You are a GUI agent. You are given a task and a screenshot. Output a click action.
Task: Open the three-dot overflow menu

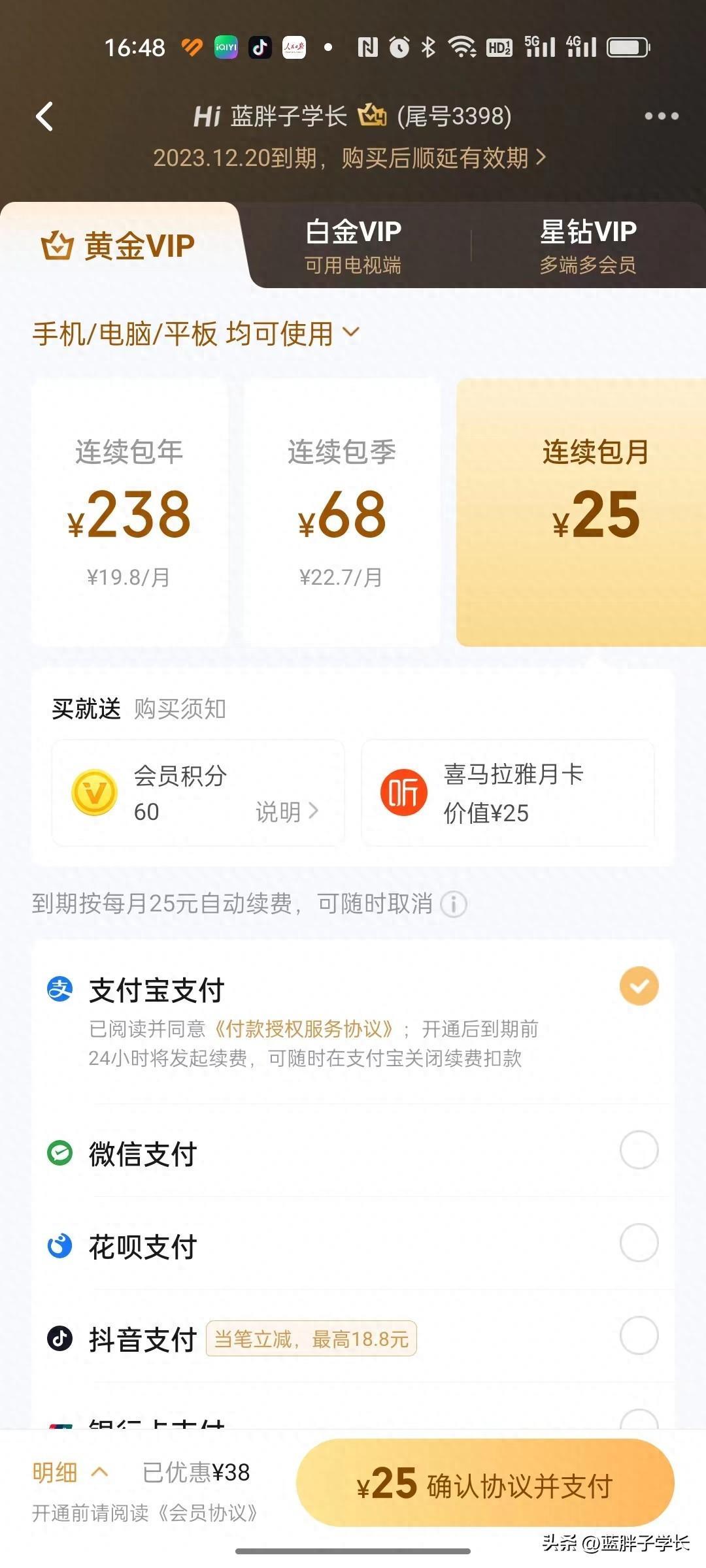click(x=661, y=116)
